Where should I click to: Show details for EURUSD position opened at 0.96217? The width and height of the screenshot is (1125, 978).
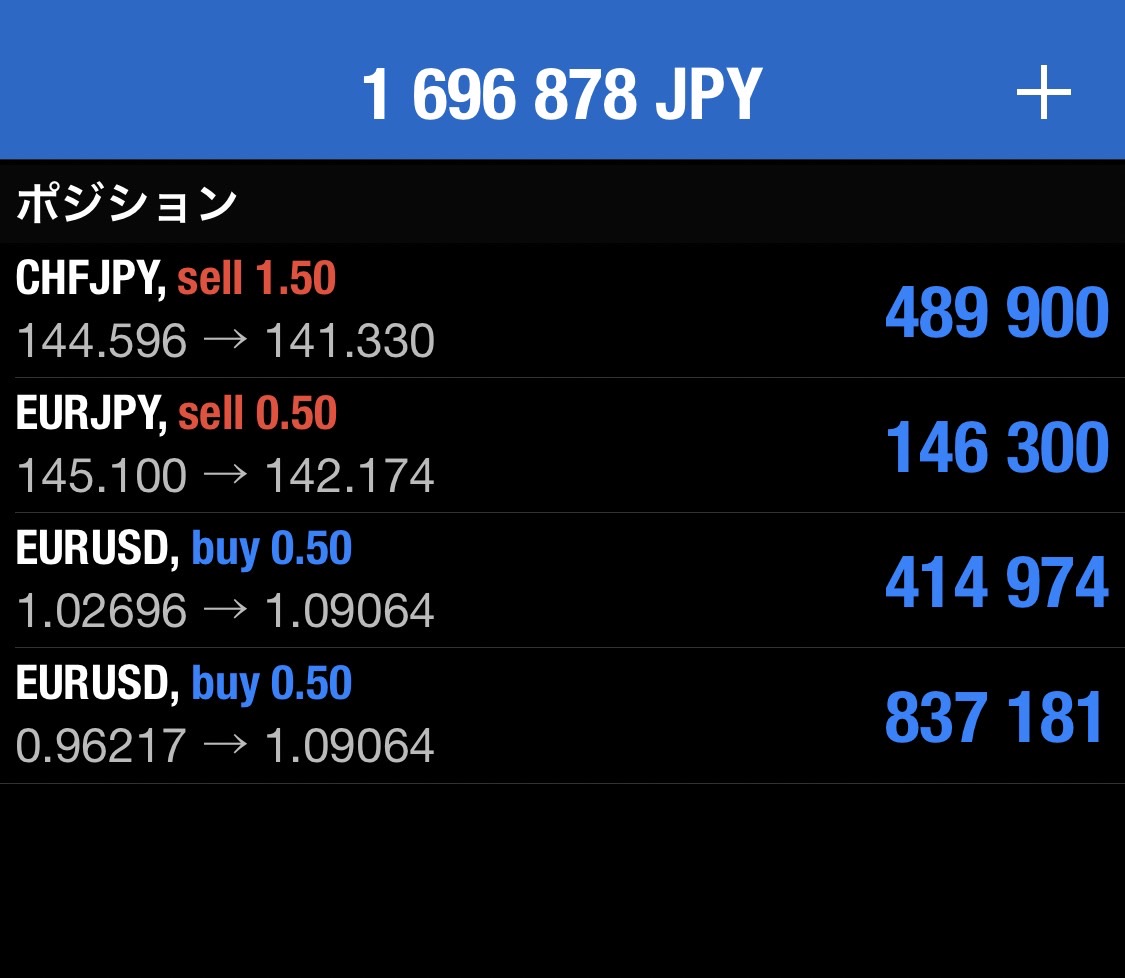(x=562, y=716)
